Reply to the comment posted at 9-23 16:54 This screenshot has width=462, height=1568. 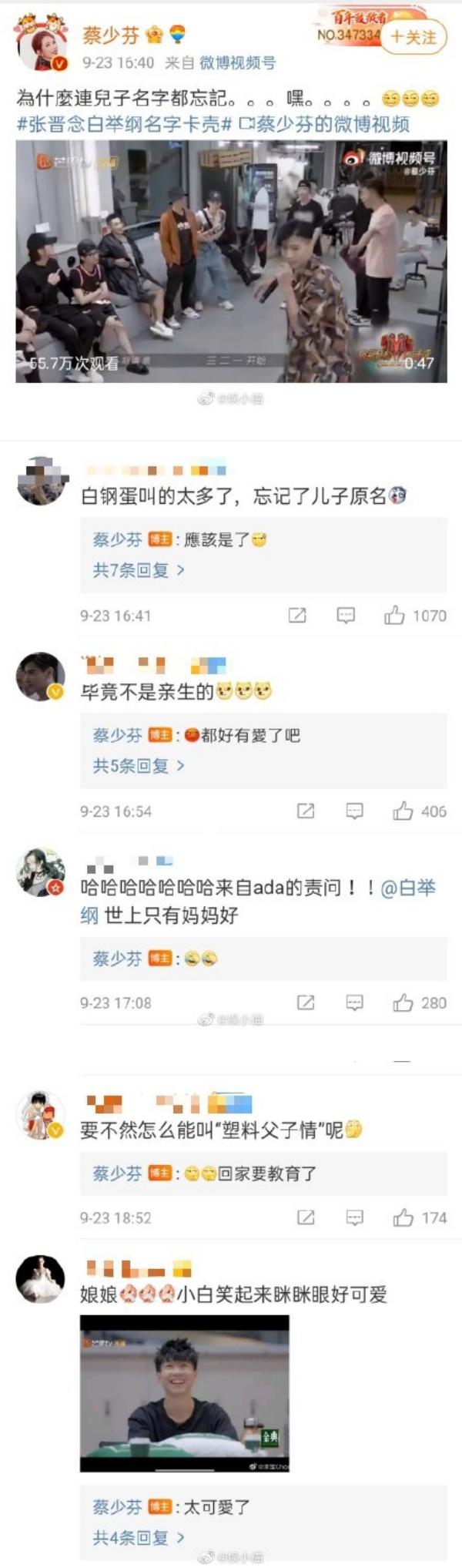[x=354, y=811]
